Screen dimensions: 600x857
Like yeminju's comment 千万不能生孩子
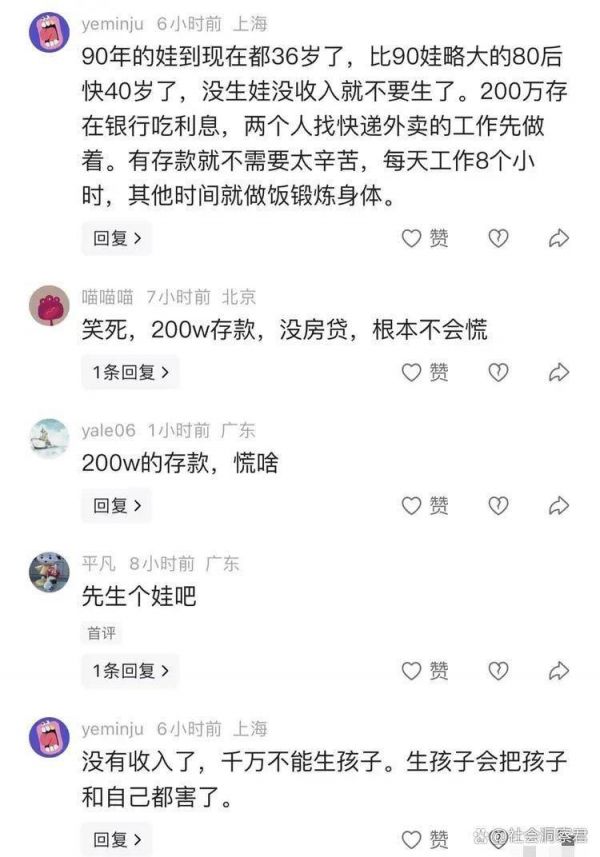pos(424,838)
